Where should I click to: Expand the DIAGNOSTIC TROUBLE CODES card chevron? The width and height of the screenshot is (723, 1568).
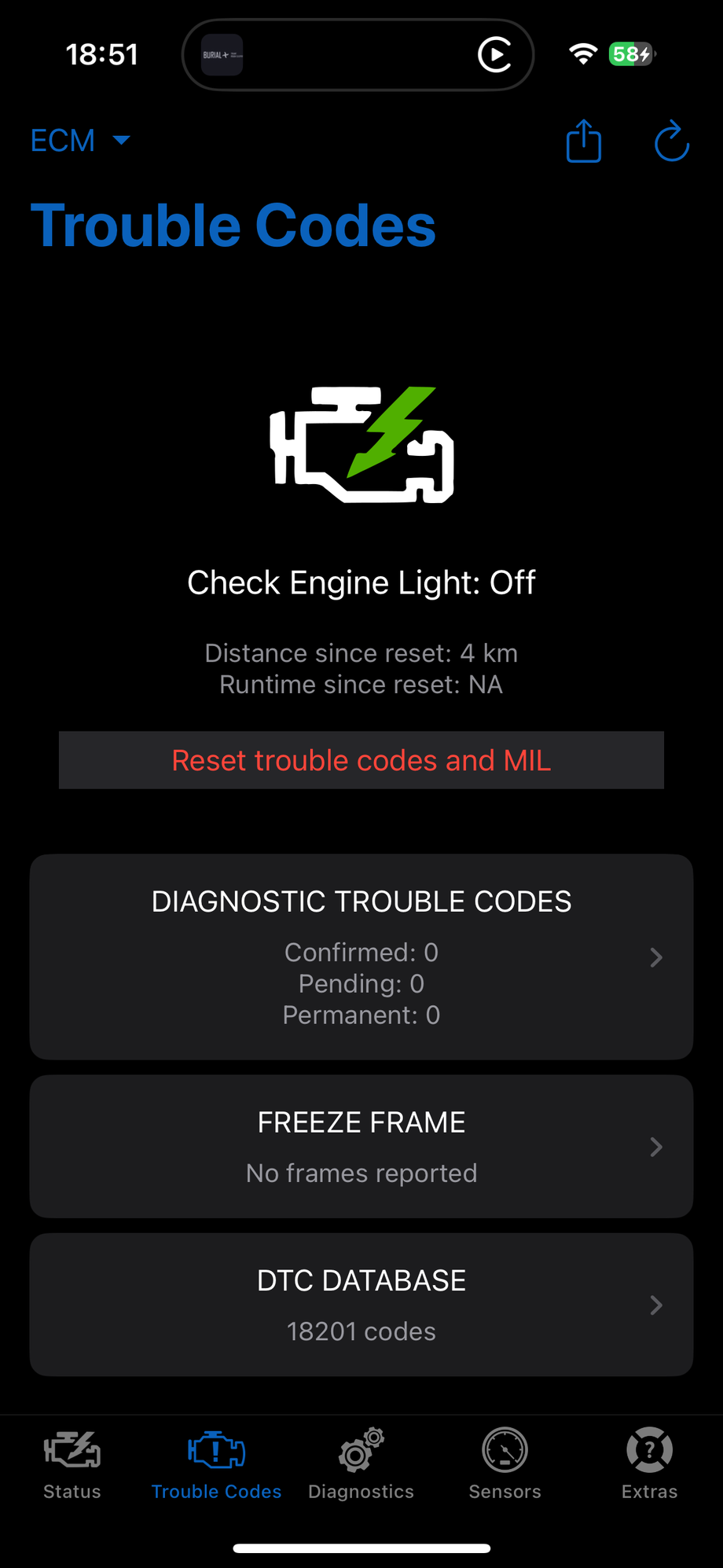[657, 957]
